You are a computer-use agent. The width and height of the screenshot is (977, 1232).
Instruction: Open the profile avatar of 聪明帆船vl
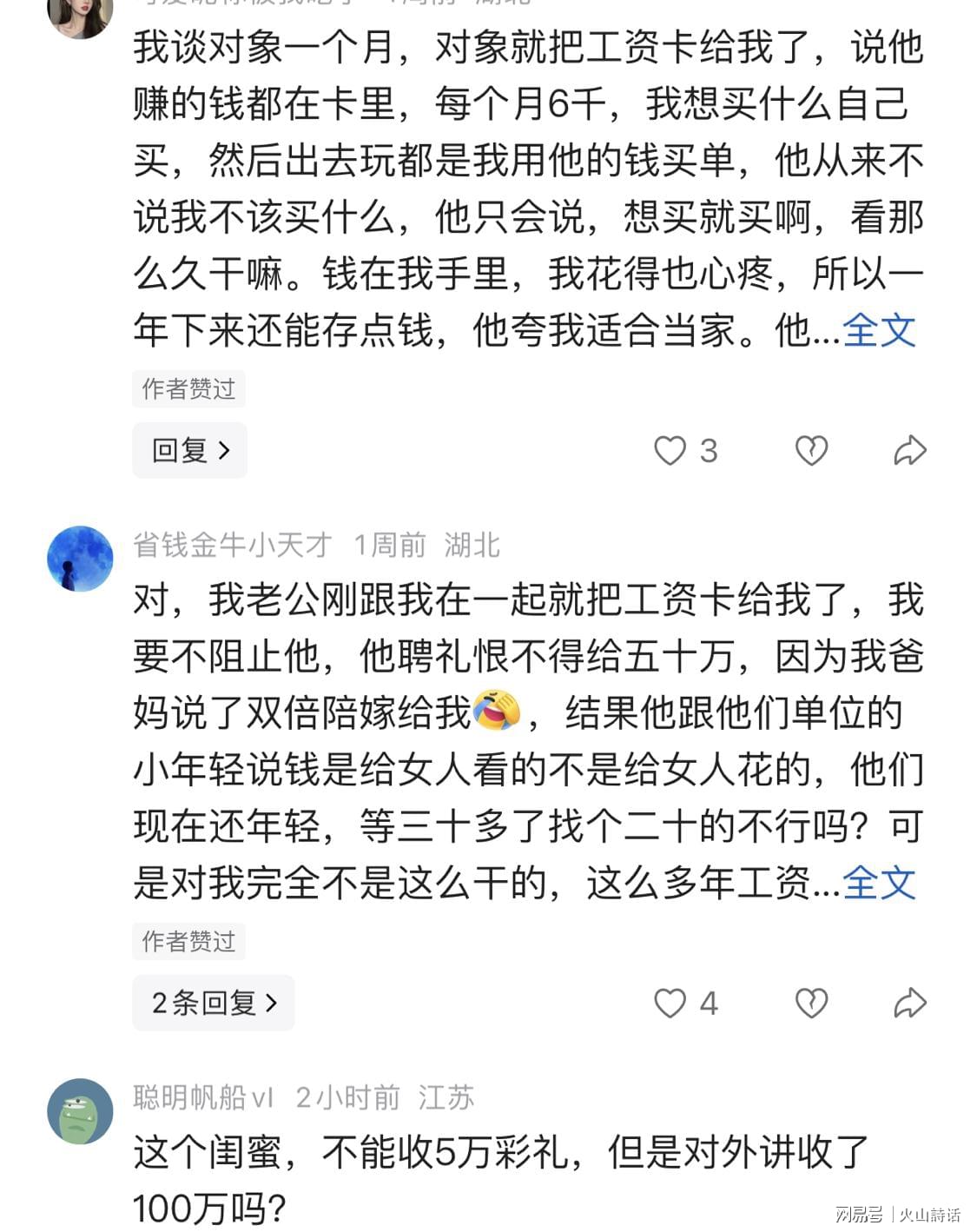point(80,1111)
